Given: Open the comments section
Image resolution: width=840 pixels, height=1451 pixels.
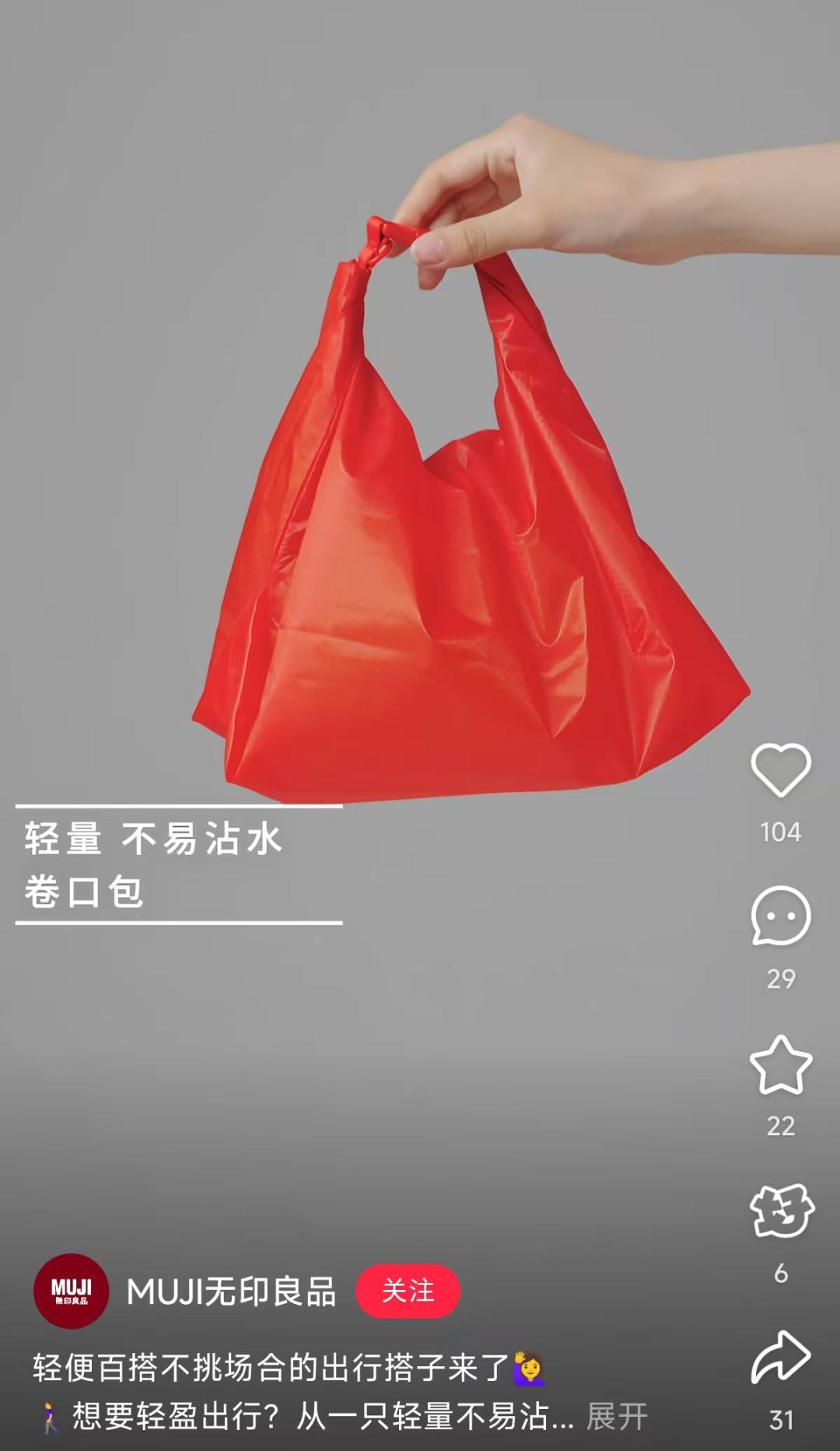Looking at the screenshot, I should [781, 916].
